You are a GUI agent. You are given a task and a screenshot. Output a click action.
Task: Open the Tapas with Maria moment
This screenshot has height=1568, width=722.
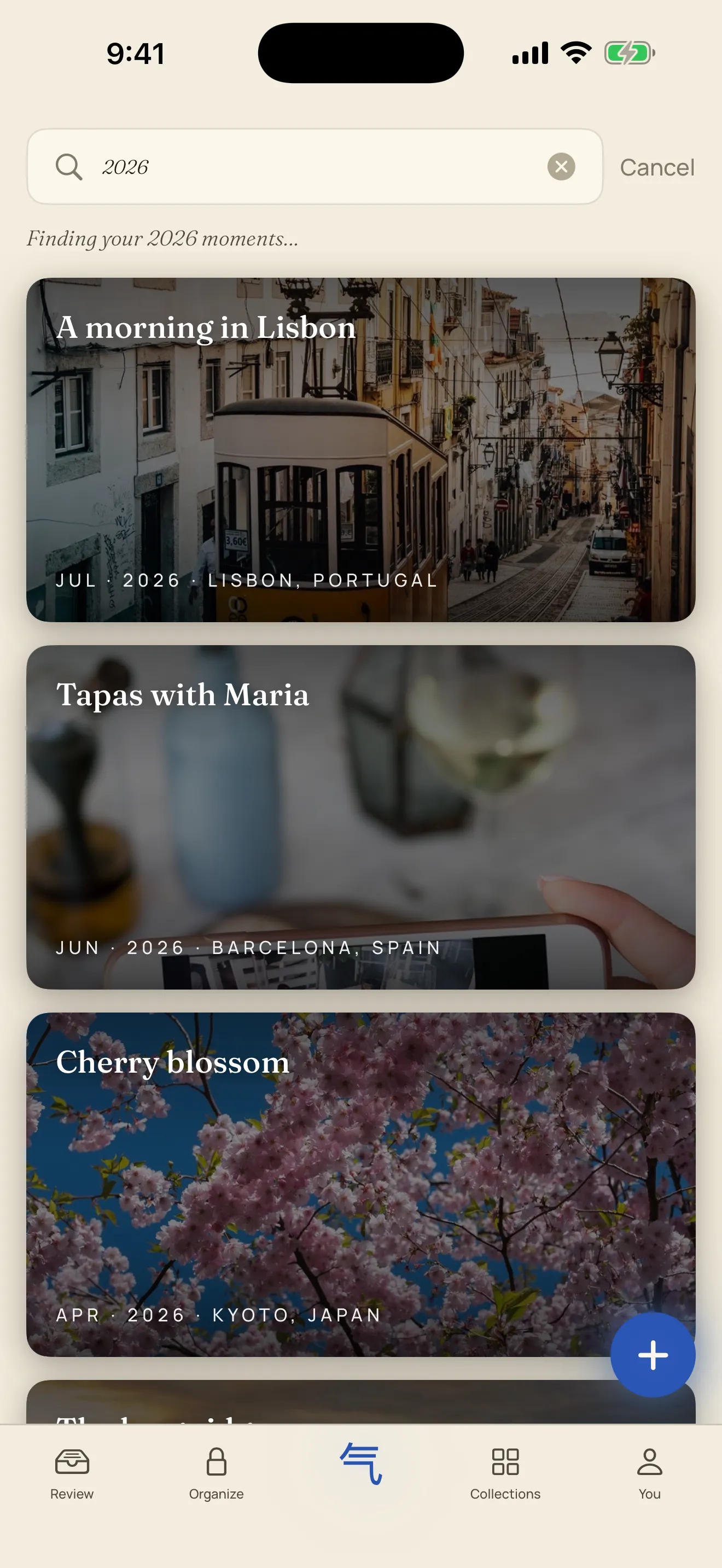[360, 817]
